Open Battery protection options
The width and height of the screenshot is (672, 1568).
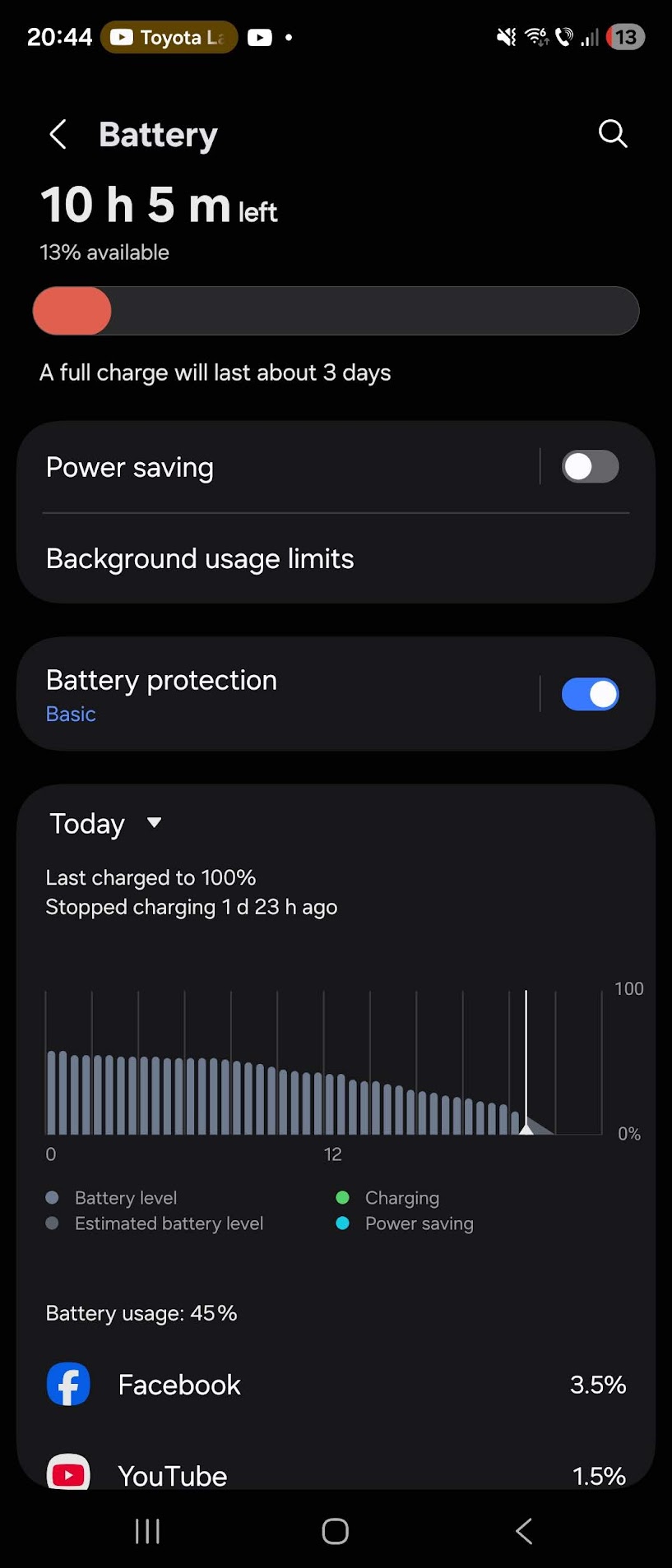click(247, 694)
